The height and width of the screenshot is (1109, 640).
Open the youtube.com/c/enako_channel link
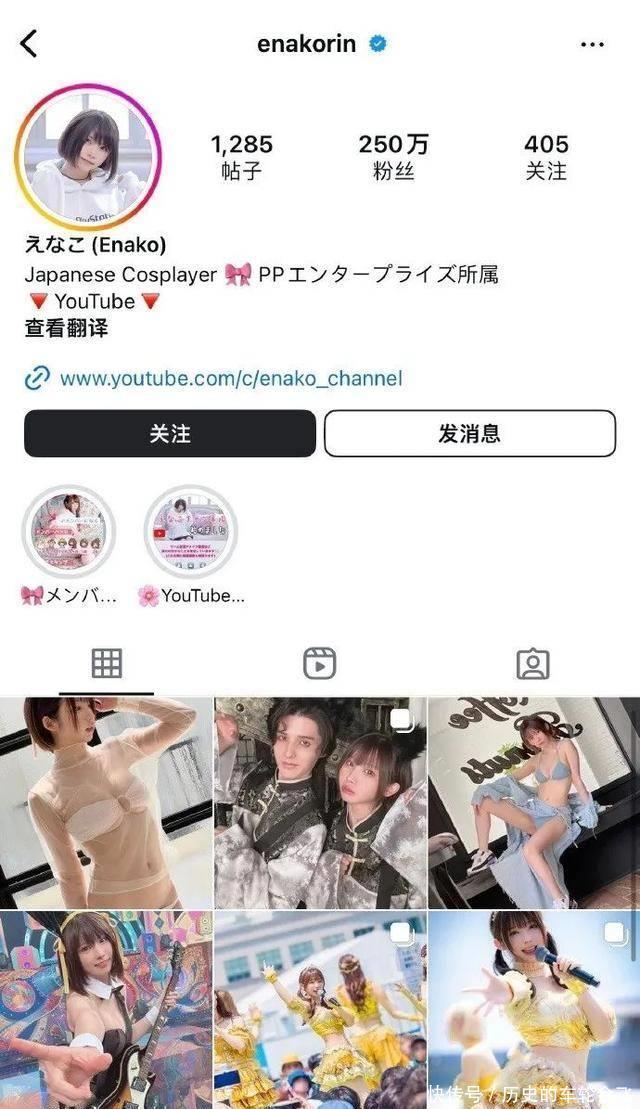click(x=231, y=378)
